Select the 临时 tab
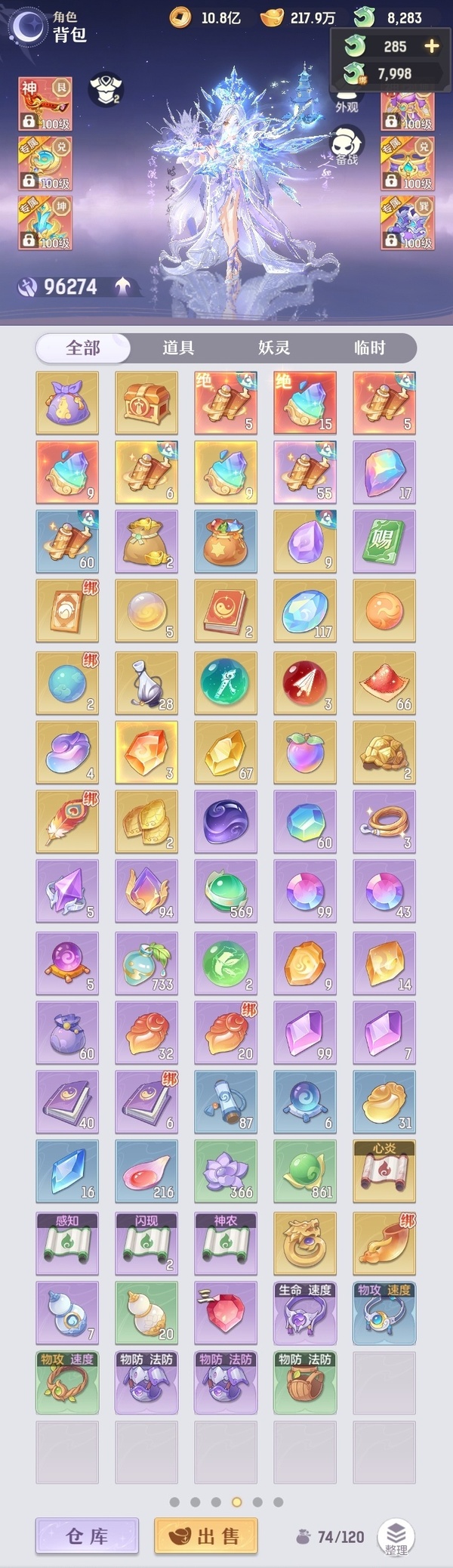The width and height of the screenshot is (453, 1568). (370, 348)
